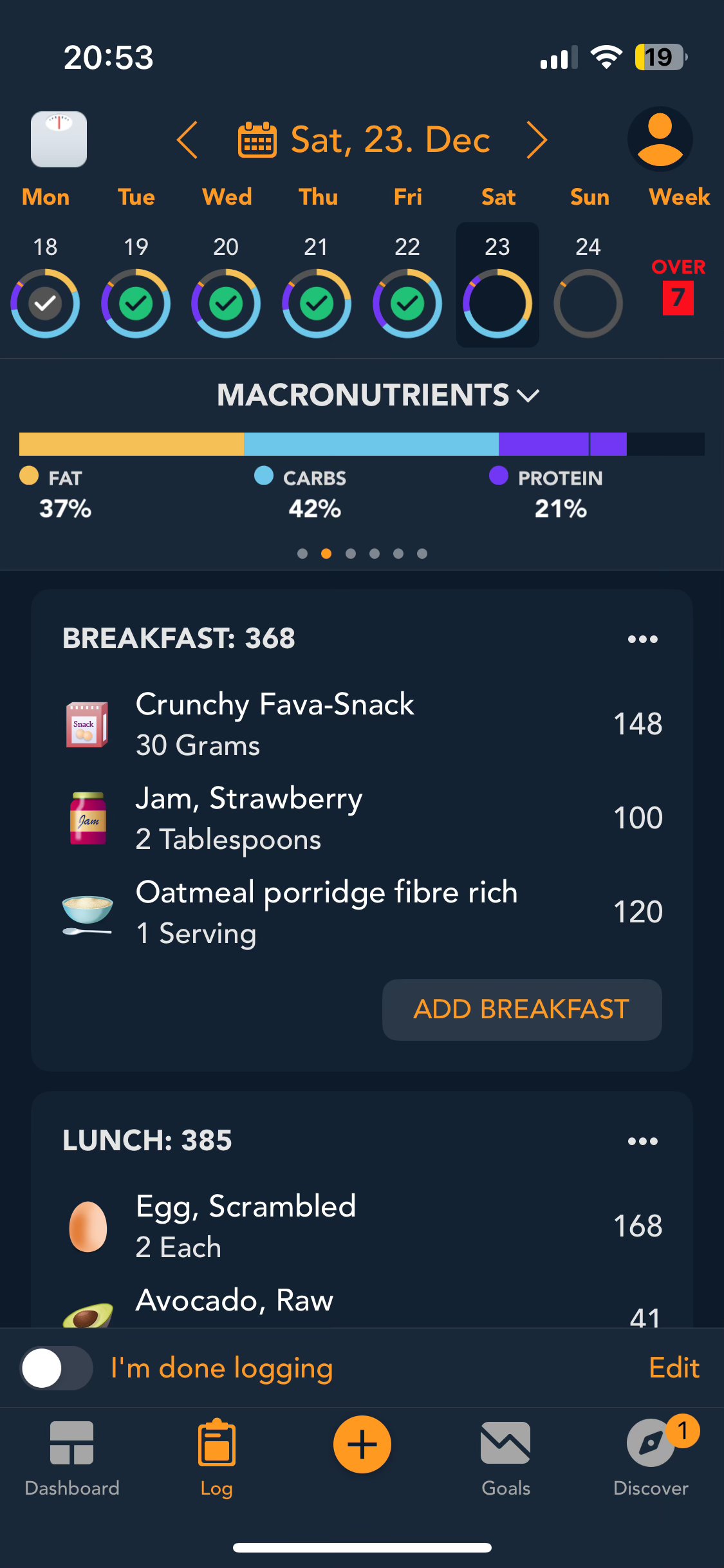Screen dimensions: 724x1568
Task: Open the user profile icon
Action: pyautogui.click(x=660, y=139)
